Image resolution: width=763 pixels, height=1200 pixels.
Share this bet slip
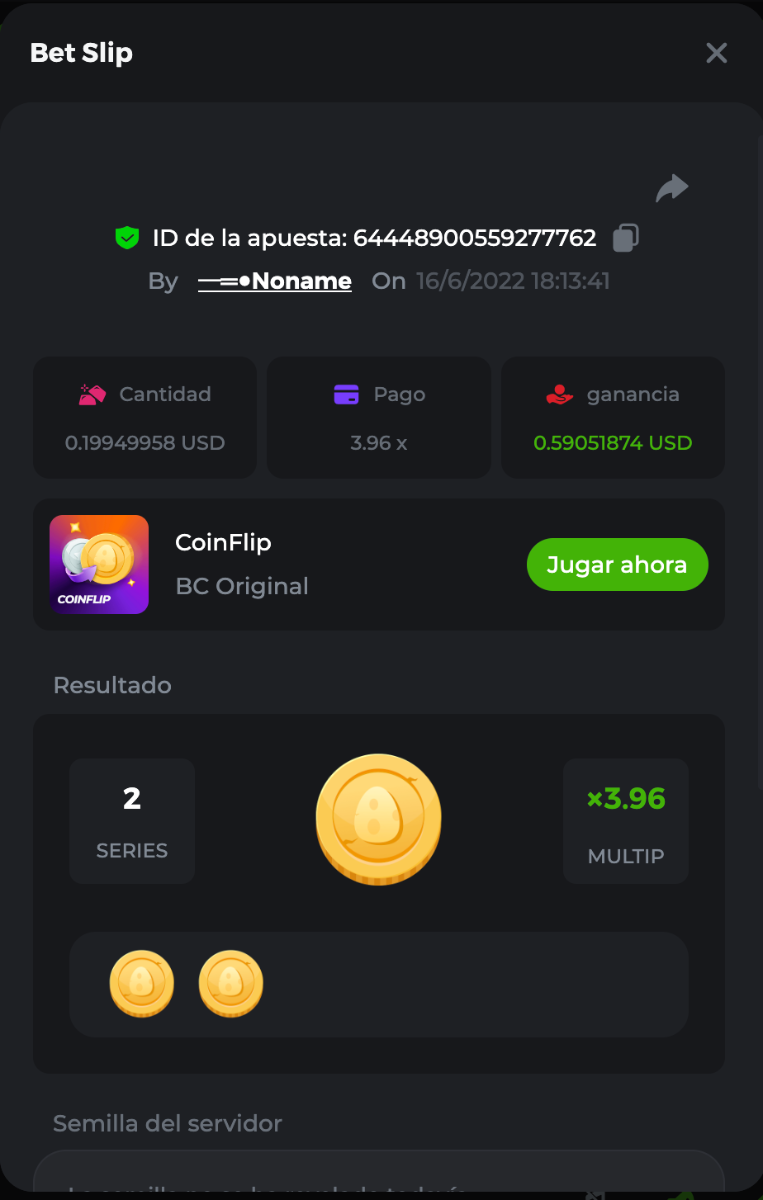(672, 188)
